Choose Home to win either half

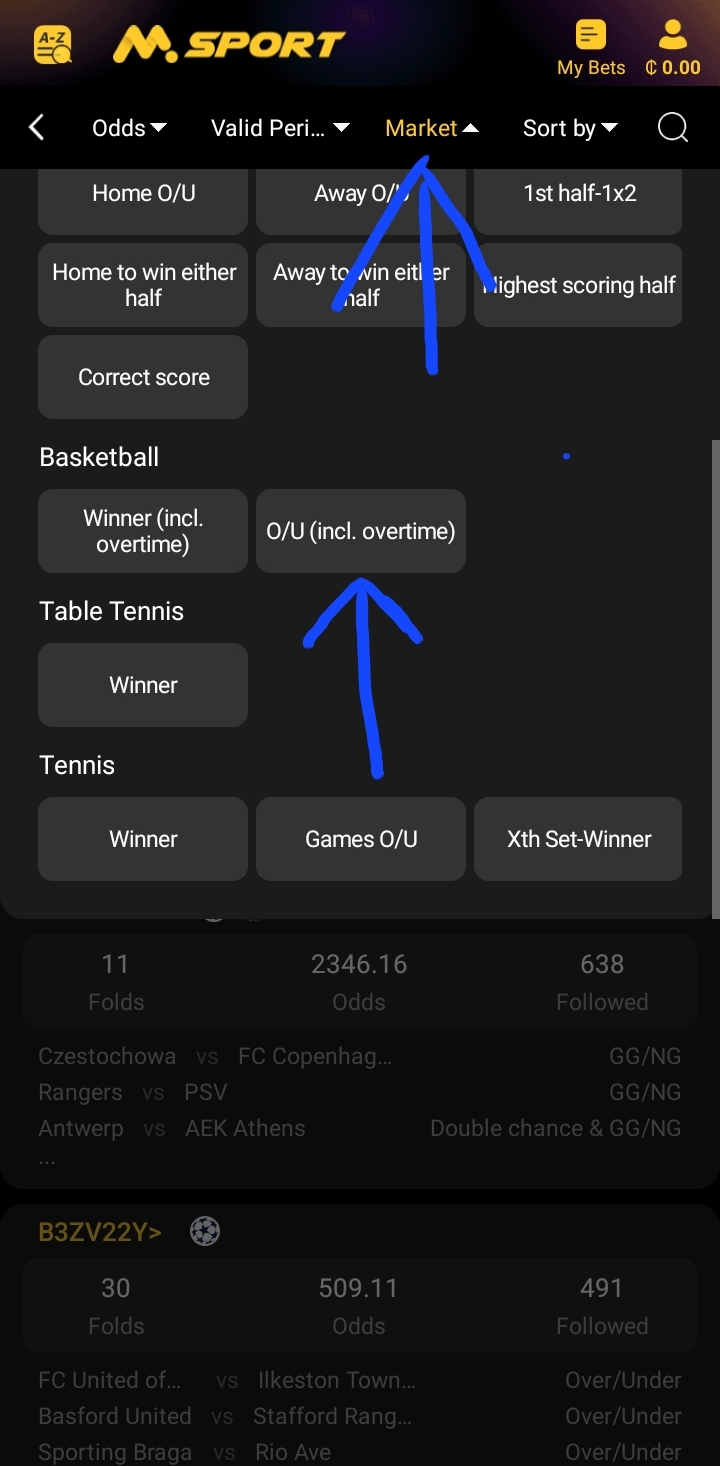pyautogui.click(x=143, y=285)
